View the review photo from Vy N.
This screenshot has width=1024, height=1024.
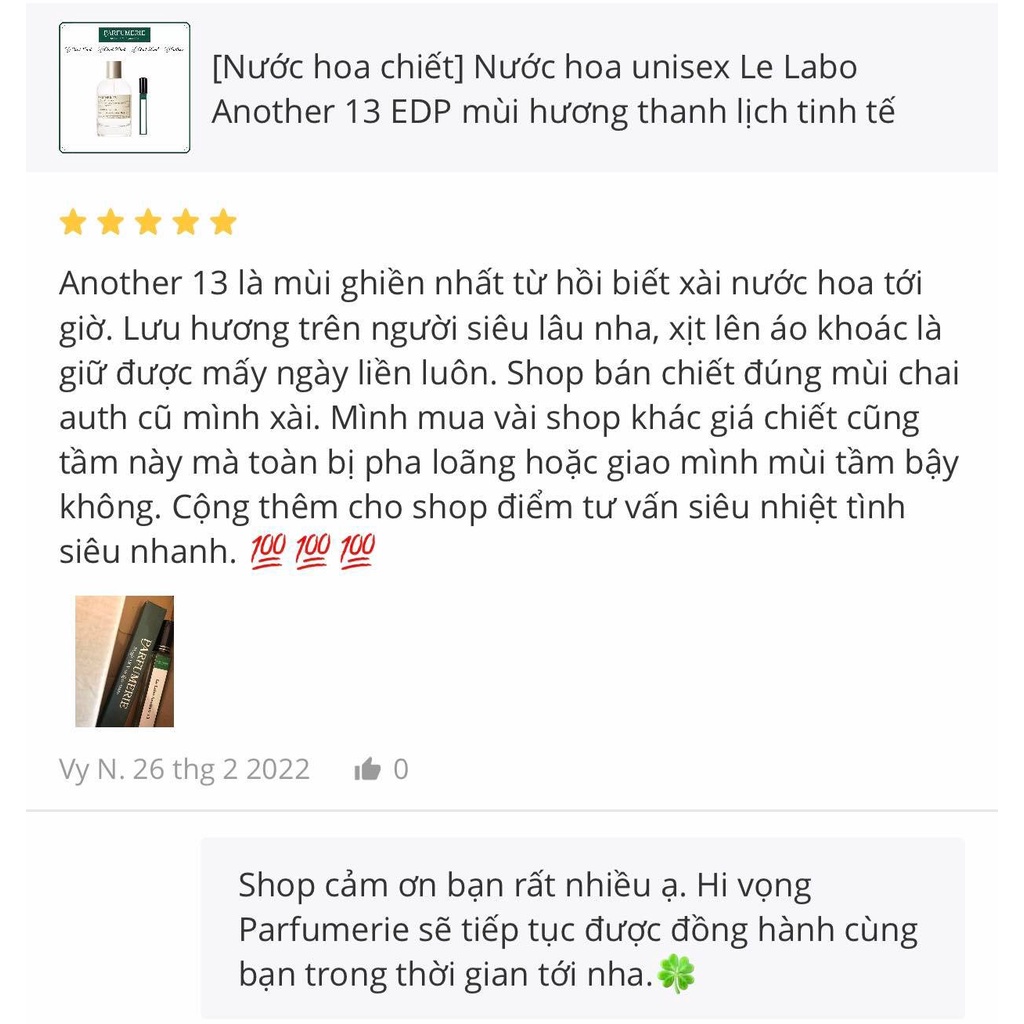click(124, 661)
